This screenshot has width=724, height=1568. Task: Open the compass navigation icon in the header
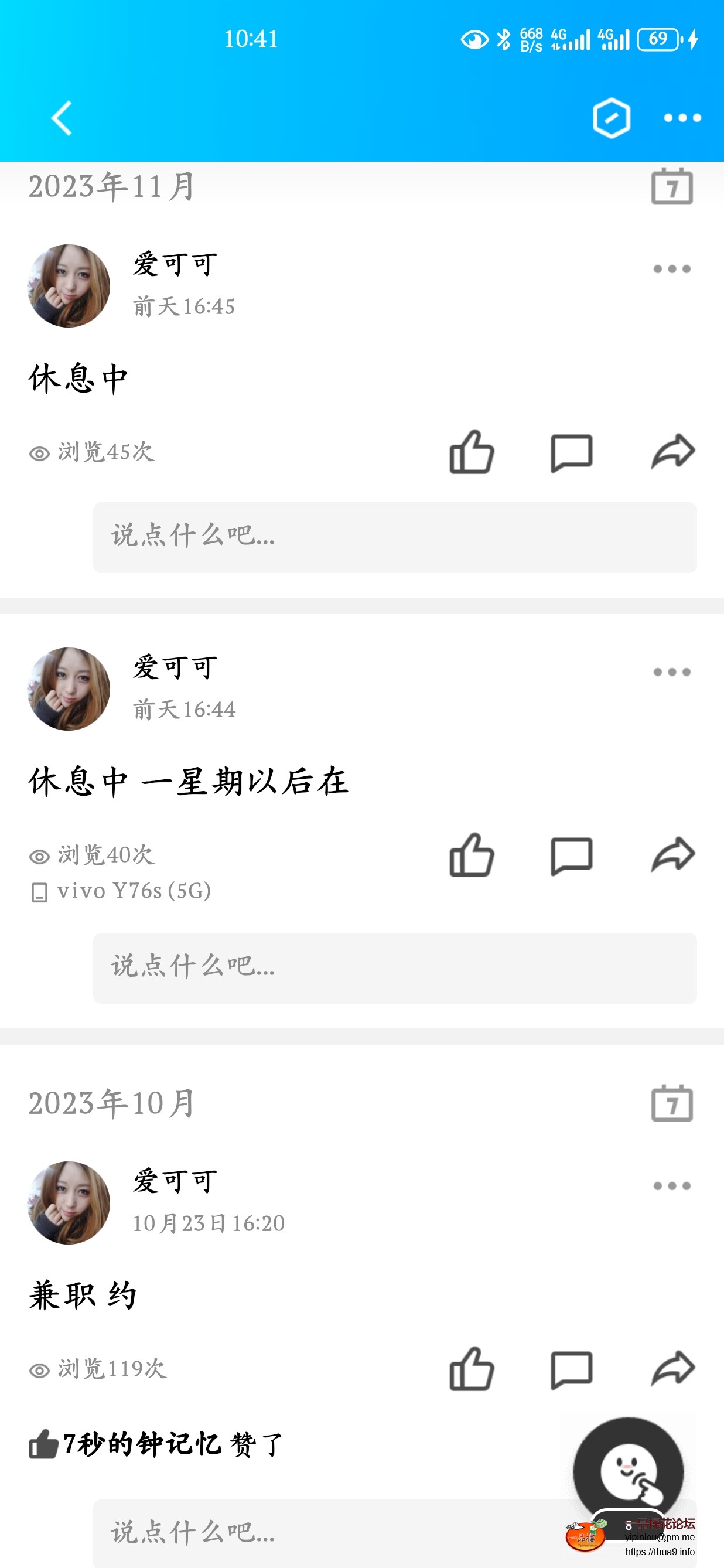(x=611, y=118)
